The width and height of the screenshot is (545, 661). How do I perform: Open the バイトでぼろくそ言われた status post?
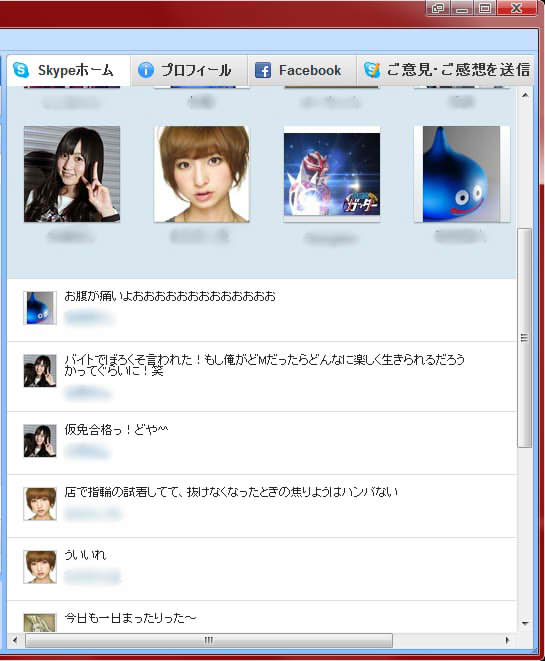261,376
